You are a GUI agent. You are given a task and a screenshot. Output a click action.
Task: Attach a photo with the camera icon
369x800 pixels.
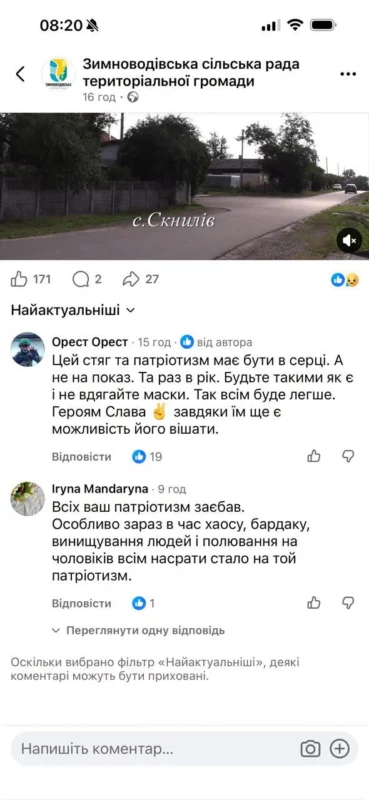click(x=310, y=748)
